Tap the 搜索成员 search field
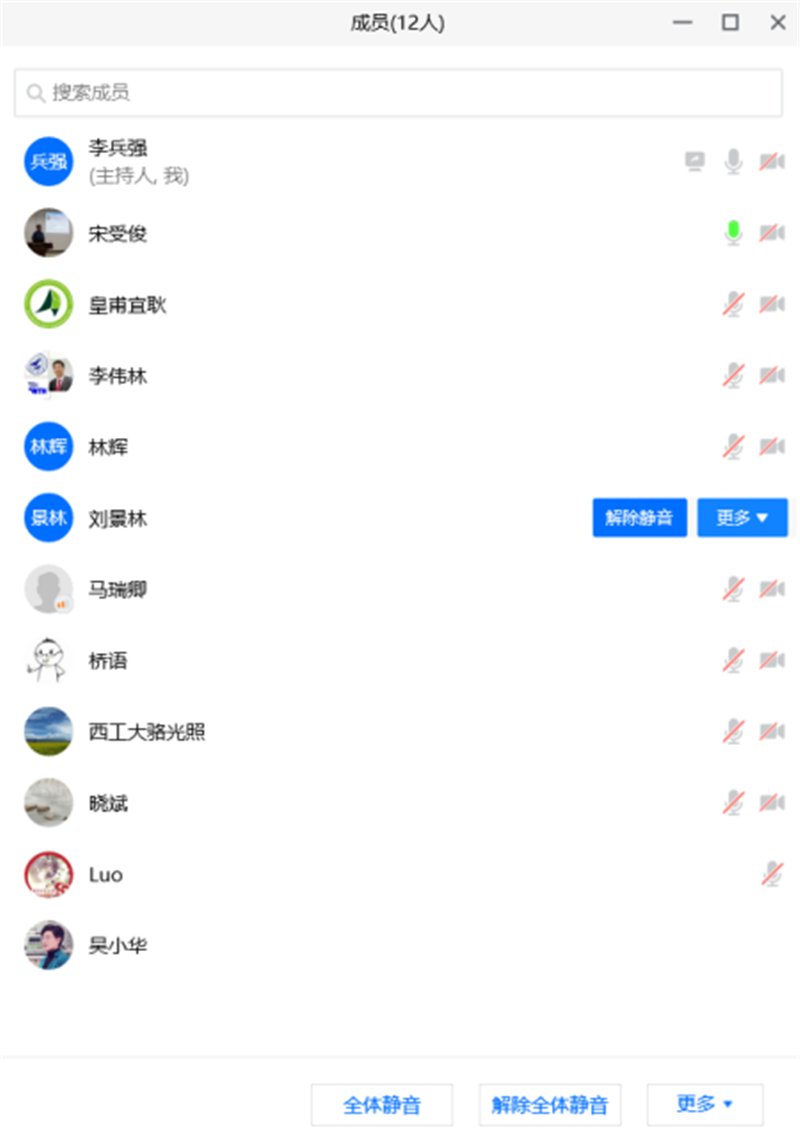The height and width of the screenshot is (1141, 800). click(398, 93)
